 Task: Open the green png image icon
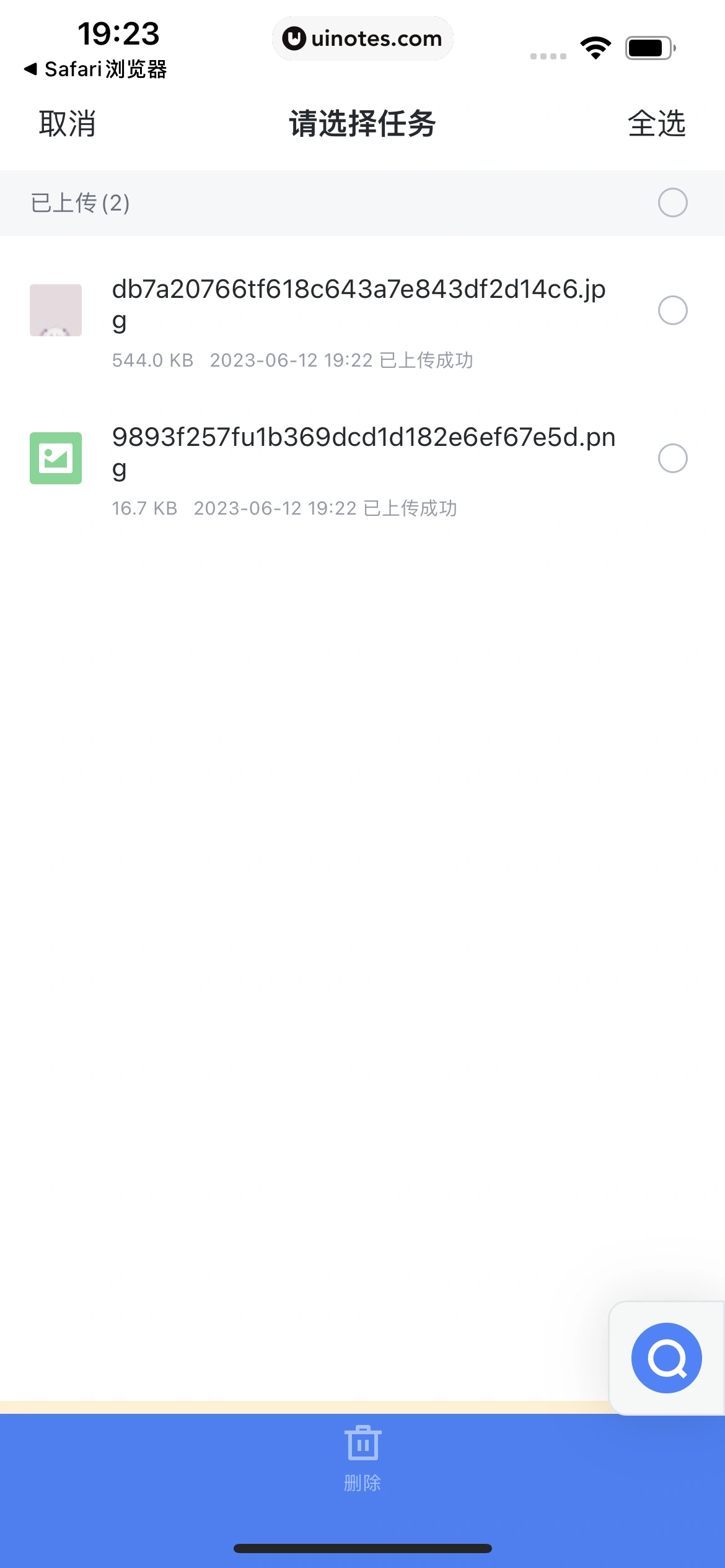pos(56,458)
